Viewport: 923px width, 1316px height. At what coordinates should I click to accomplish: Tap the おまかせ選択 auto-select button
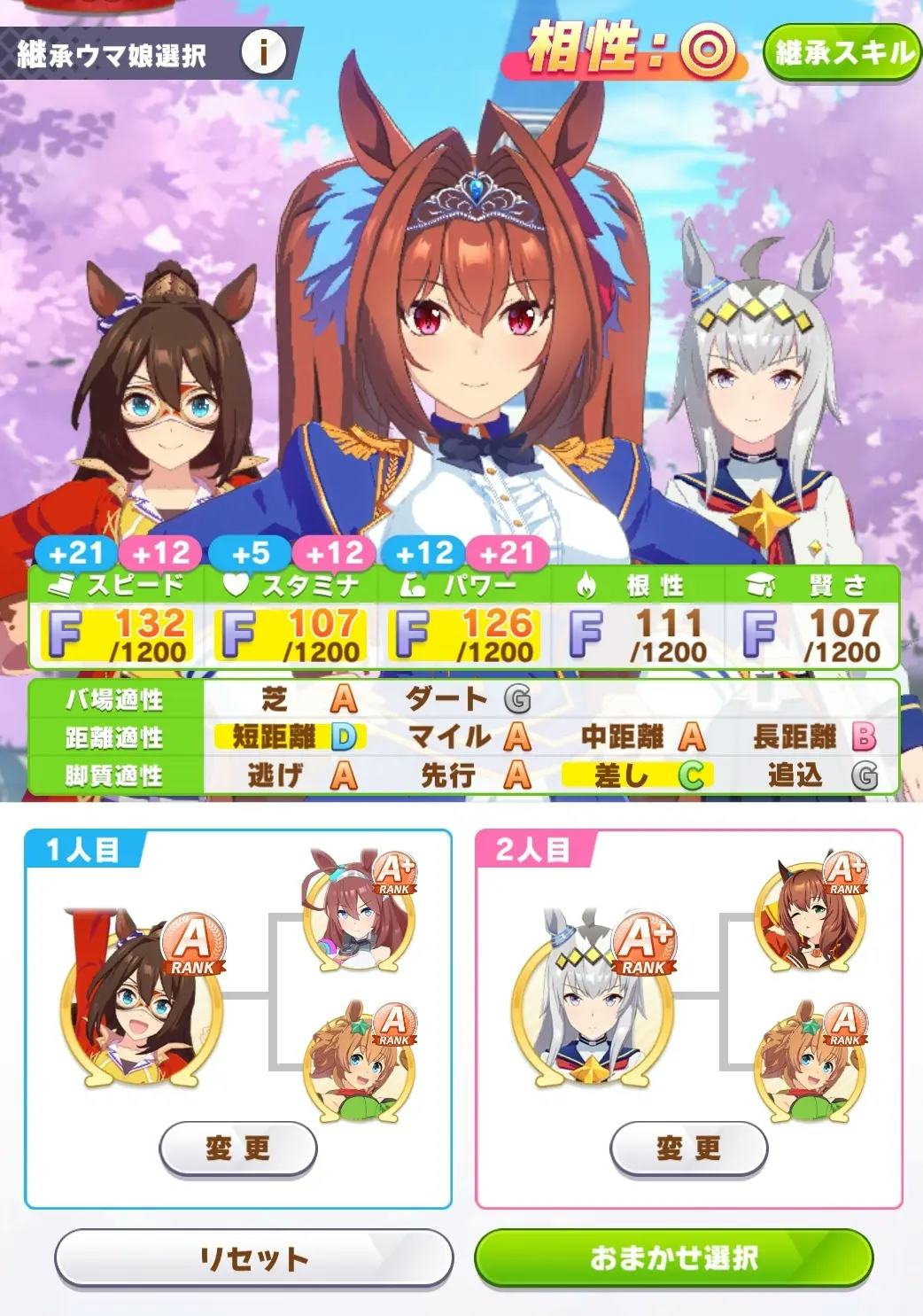(674, 1258)
